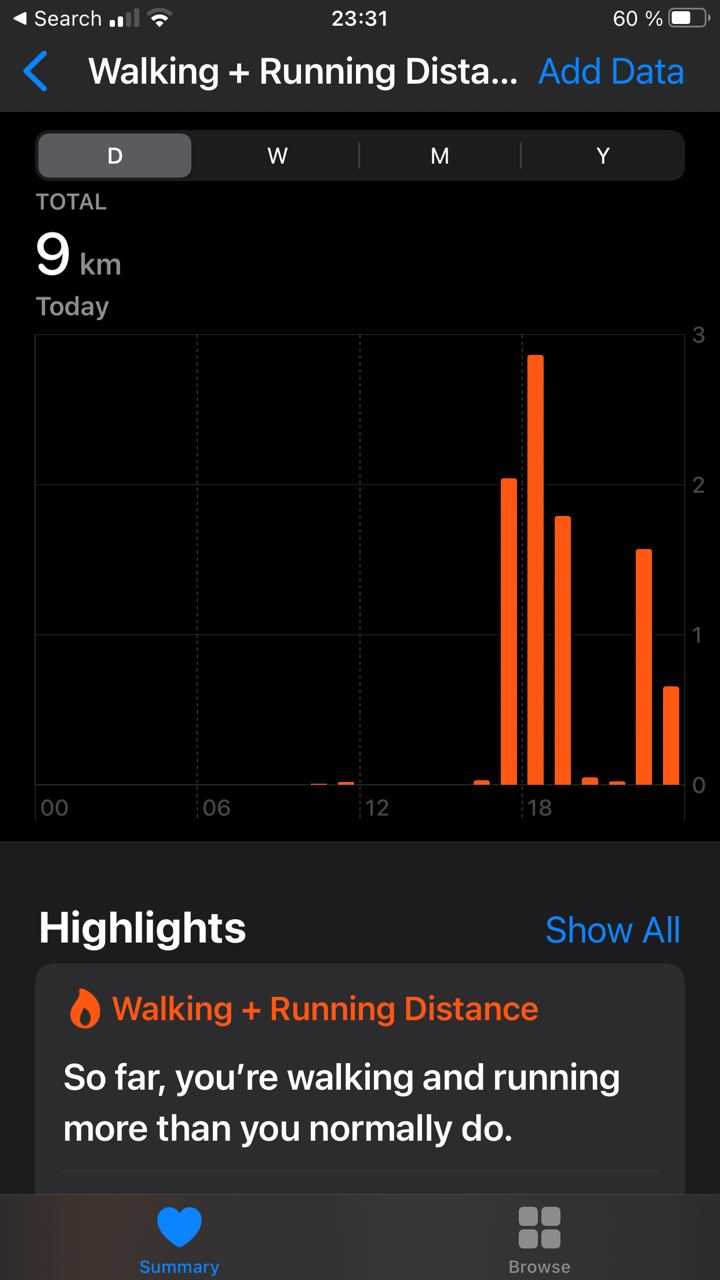Switch to the W weekly view
The width and height of the screenshot is (720, 1280).
tap(277, 156)
